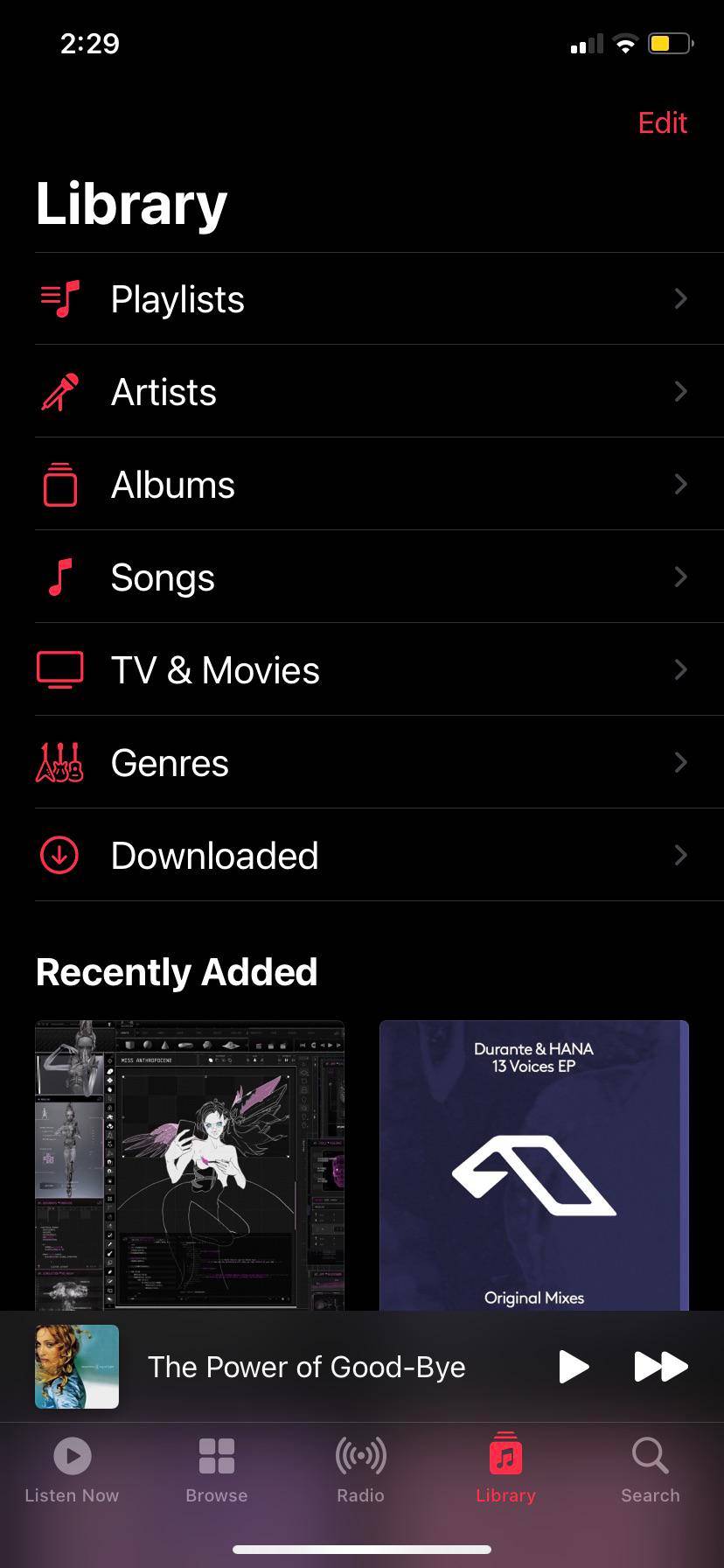Image resolution: width=724 pixels, height=1568 pixels.
Task: Tap the download arrow icon beside Downloaded
Action: (x=58, y=855)
